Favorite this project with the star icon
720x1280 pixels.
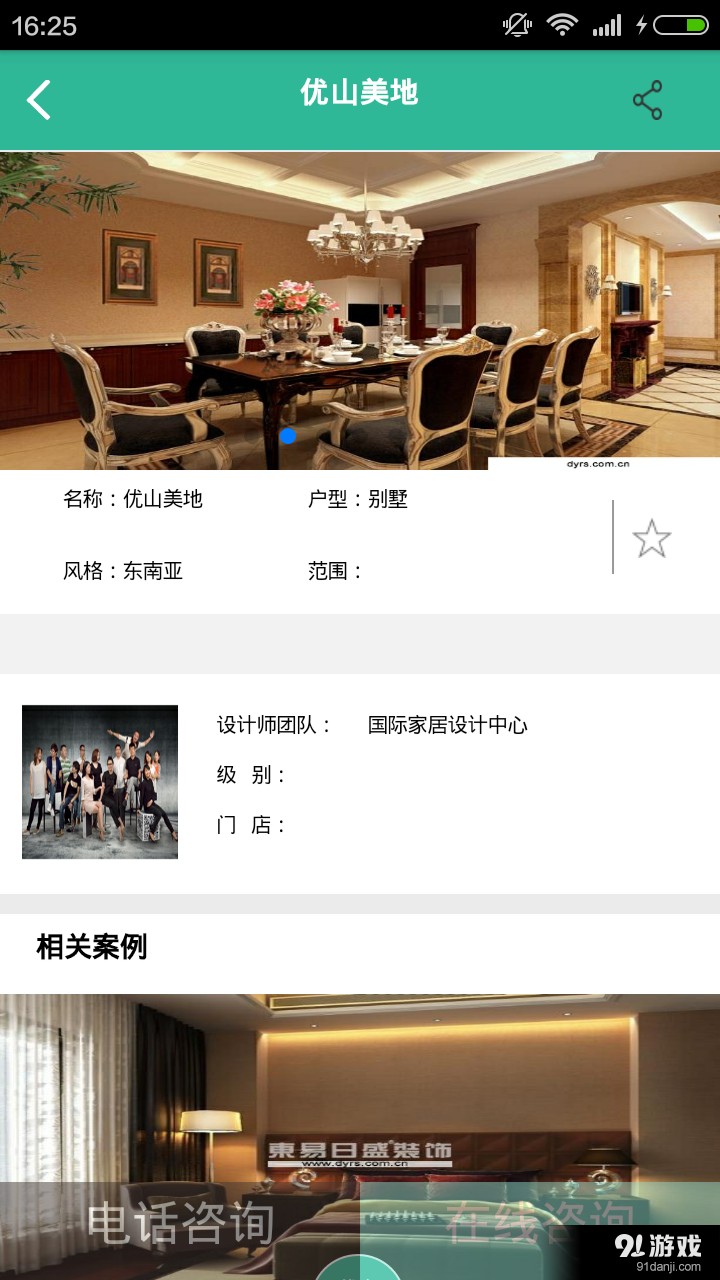651,538
